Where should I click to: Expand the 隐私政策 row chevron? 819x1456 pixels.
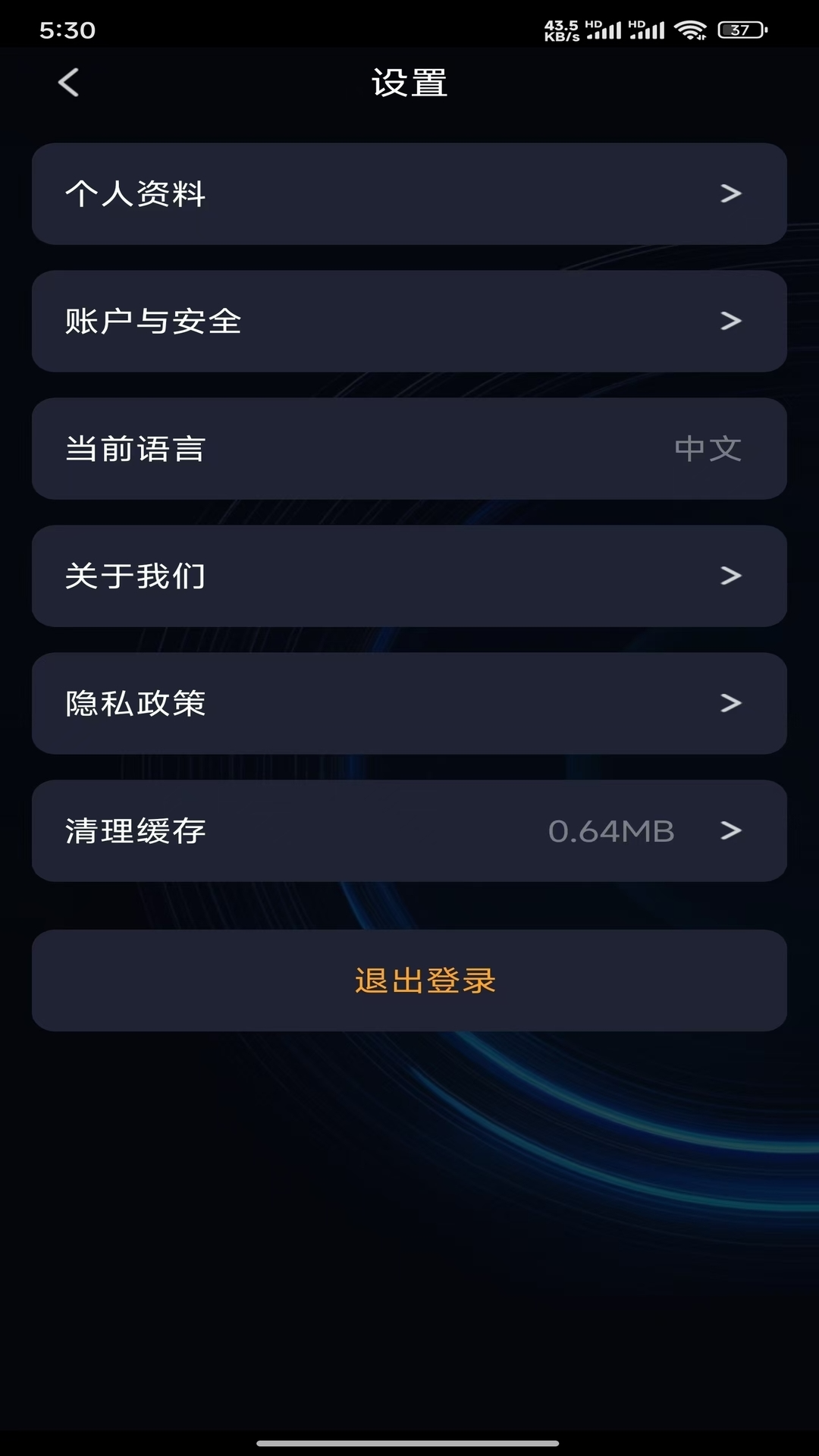[x=730, y=703]
